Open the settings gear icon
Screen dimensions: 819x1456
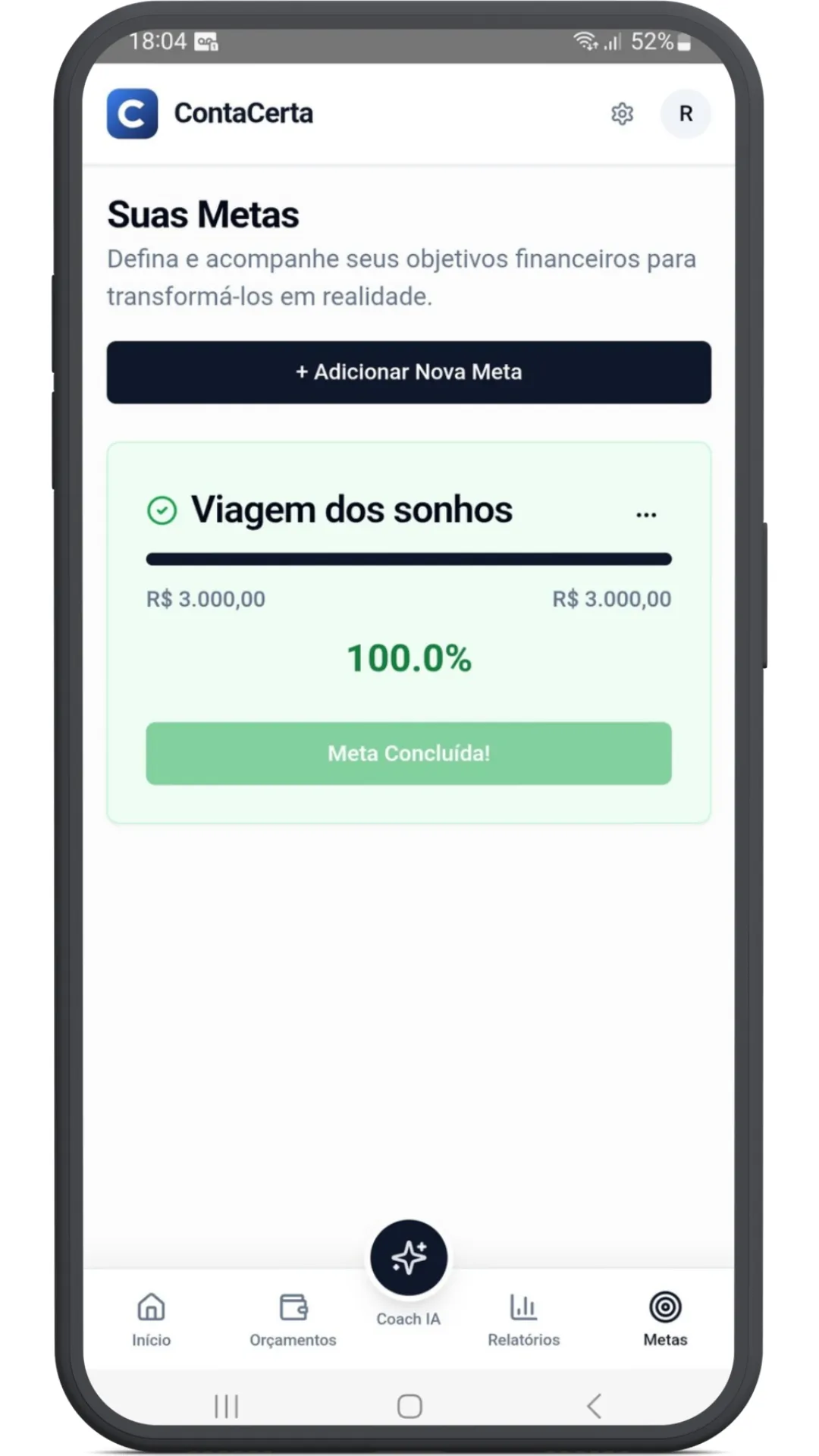622,114
